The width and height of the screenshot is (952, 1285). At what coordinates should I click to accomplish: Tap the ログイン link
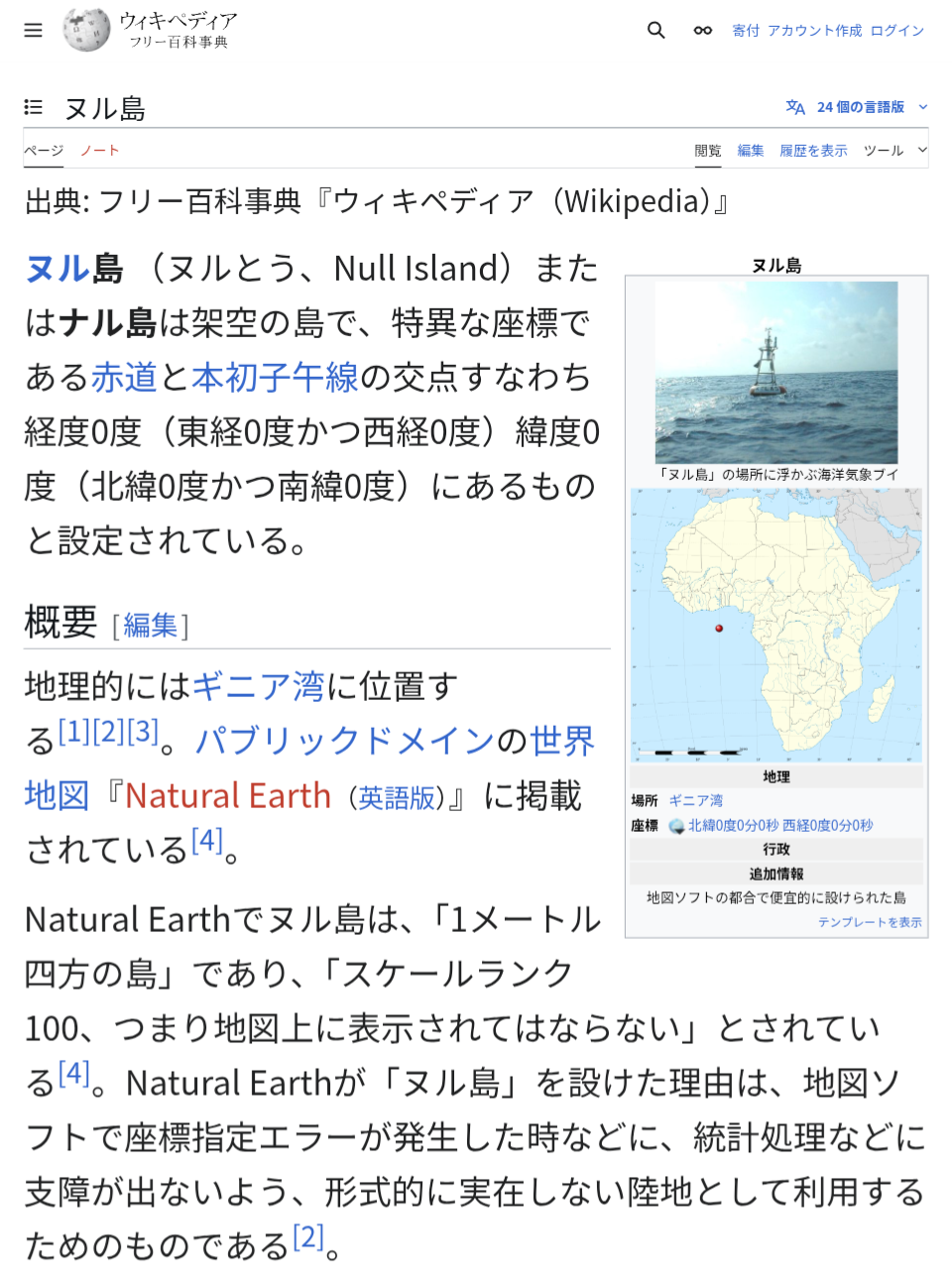(x=897, y=31)
